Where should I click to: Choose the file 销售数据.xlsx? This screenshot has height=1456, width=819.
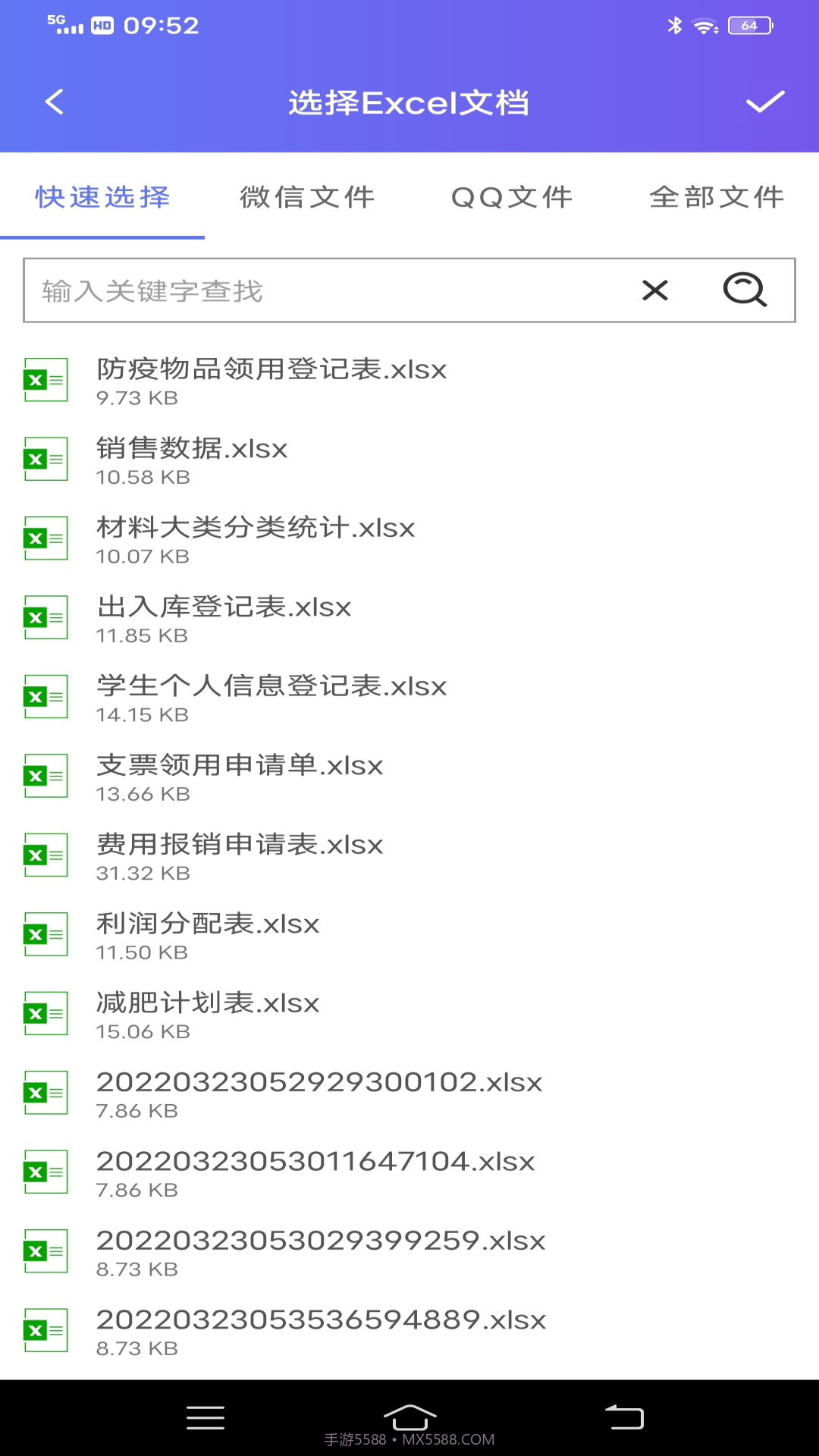pyautogui.click(x=192, y=460)
